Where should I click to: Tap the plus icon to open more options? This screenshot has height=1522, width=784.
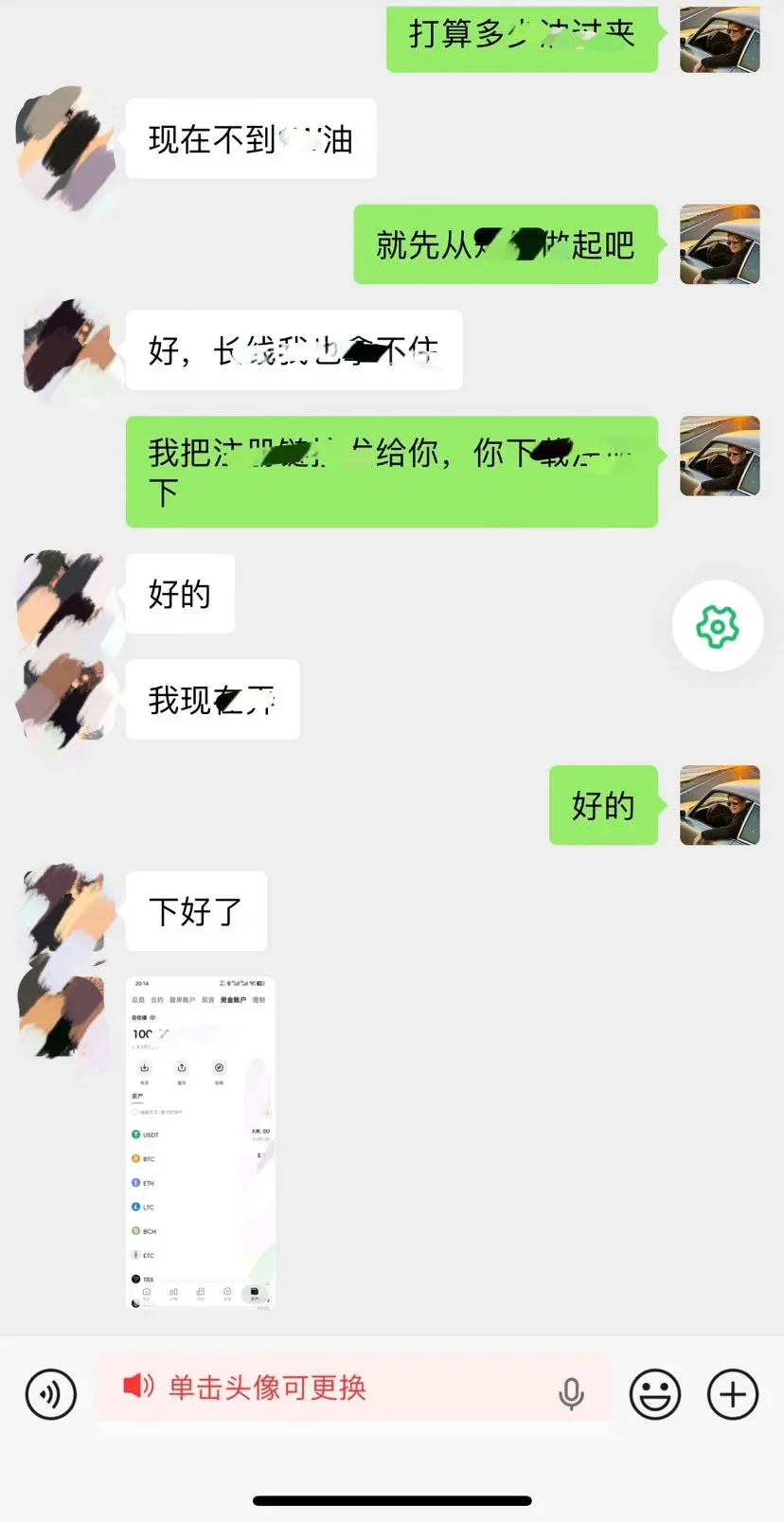[731, 1393]
